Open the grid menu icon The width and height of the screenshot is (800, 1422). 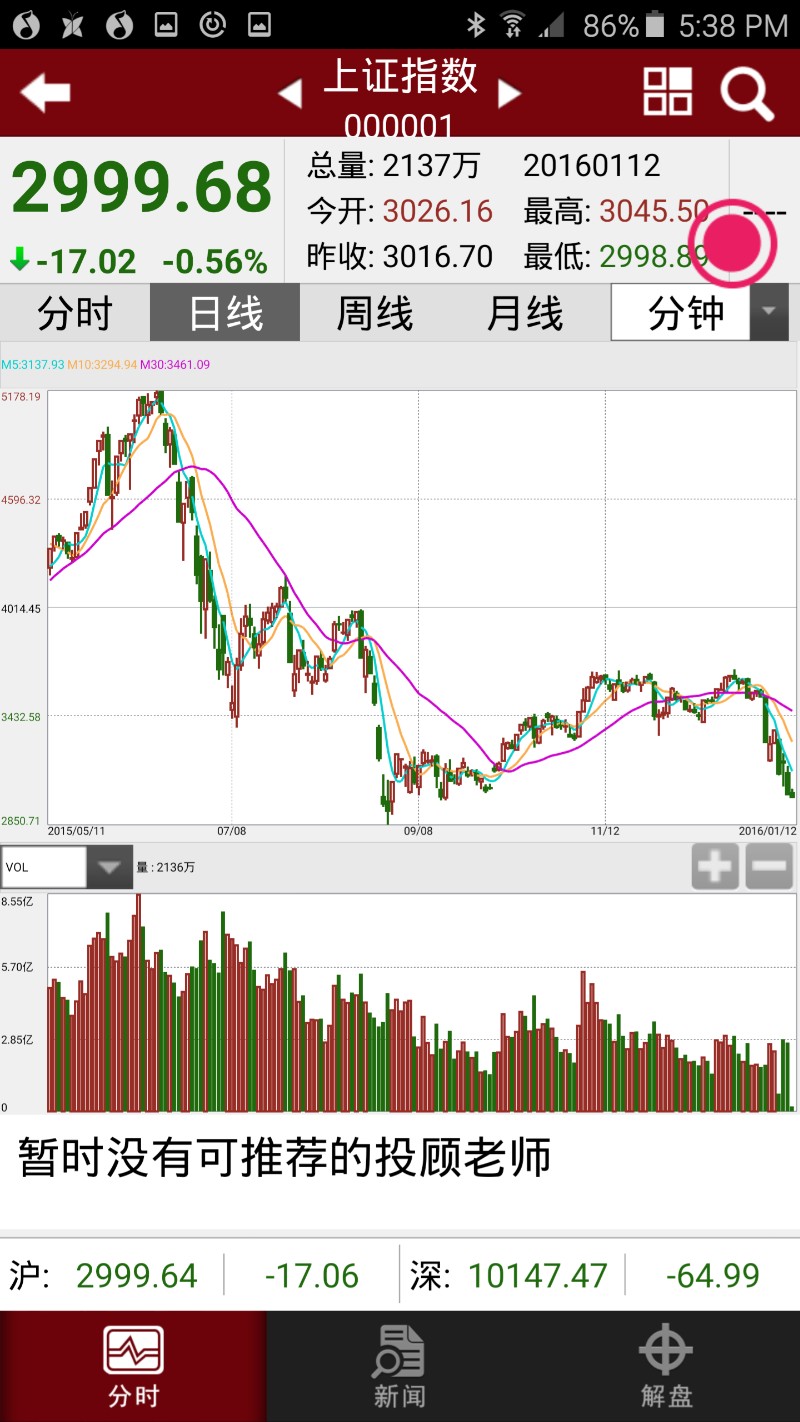[667, 92]
